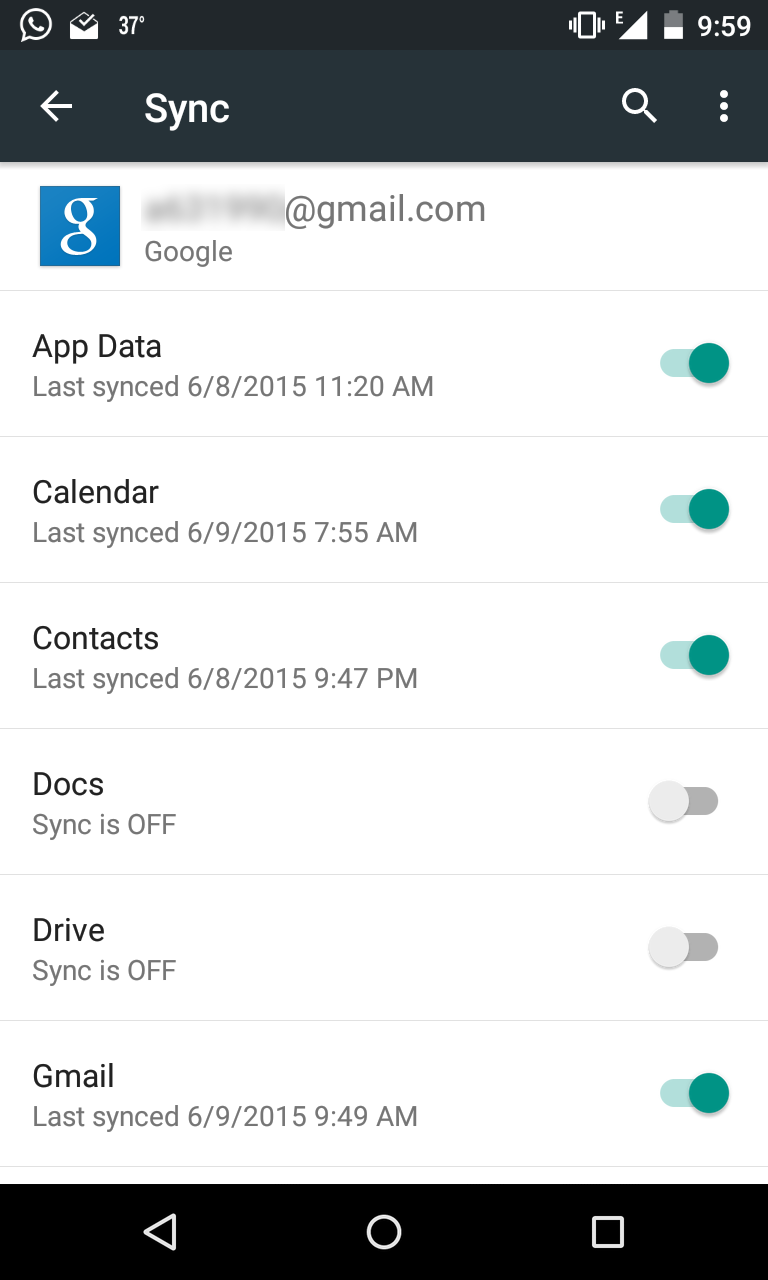Viewport: 768px width, 1280px height.
Task: Disable Calendar sync switch
Action: tap(694, 509)
